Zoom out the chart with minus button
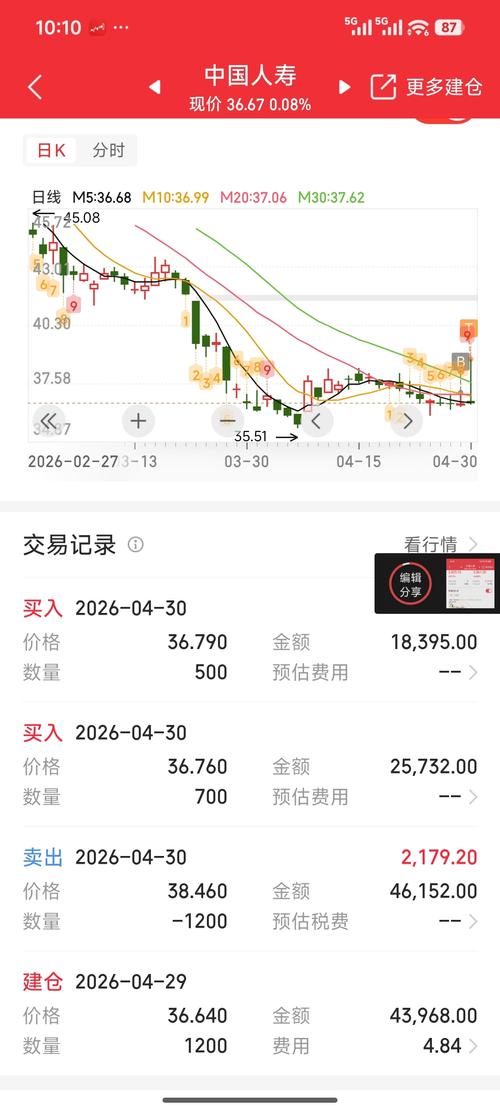The image size is (500, 1111). pos(227,421)
